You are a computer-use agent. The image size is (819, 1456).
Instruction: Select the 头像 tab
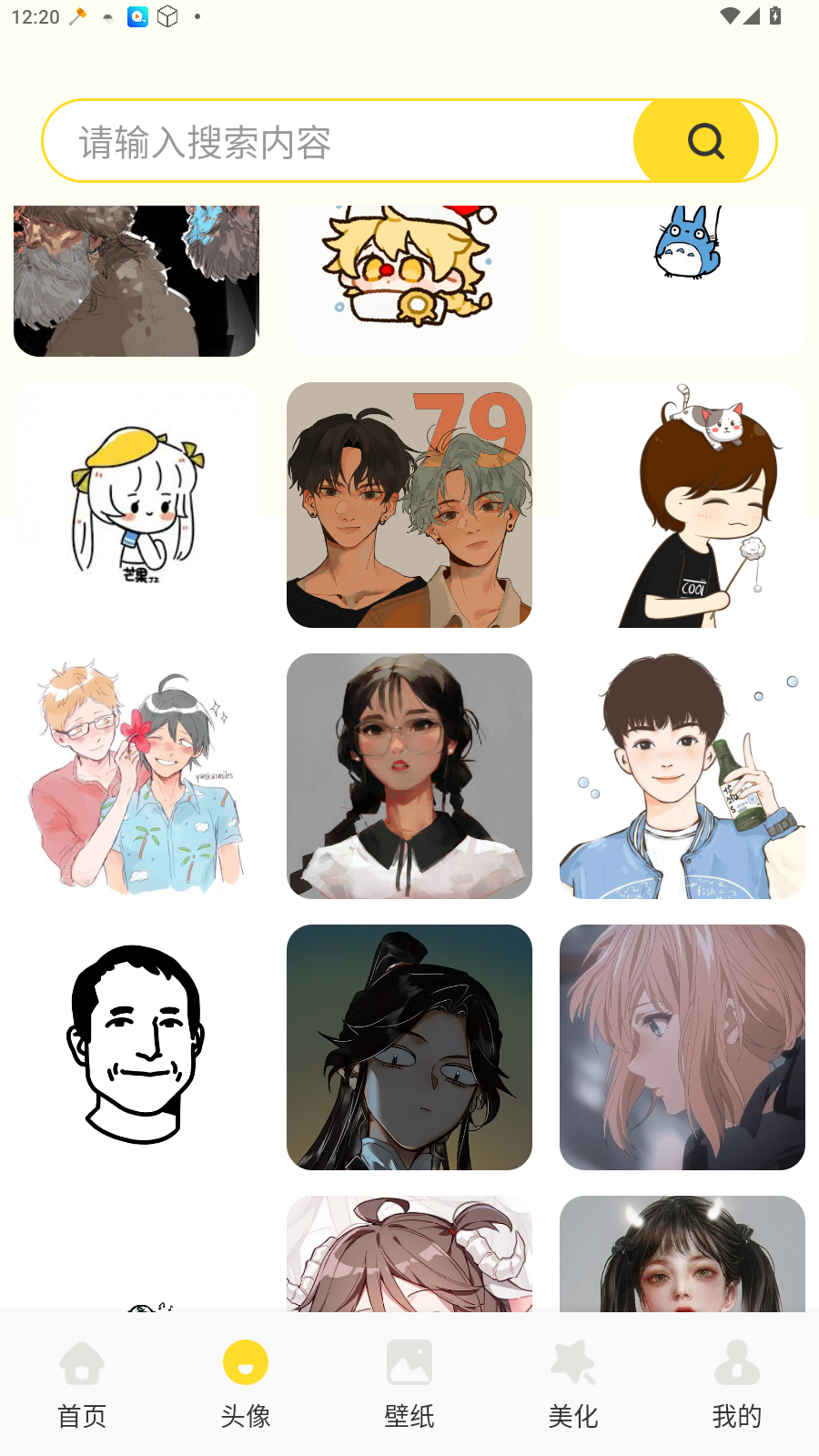tap(246, 1384)
